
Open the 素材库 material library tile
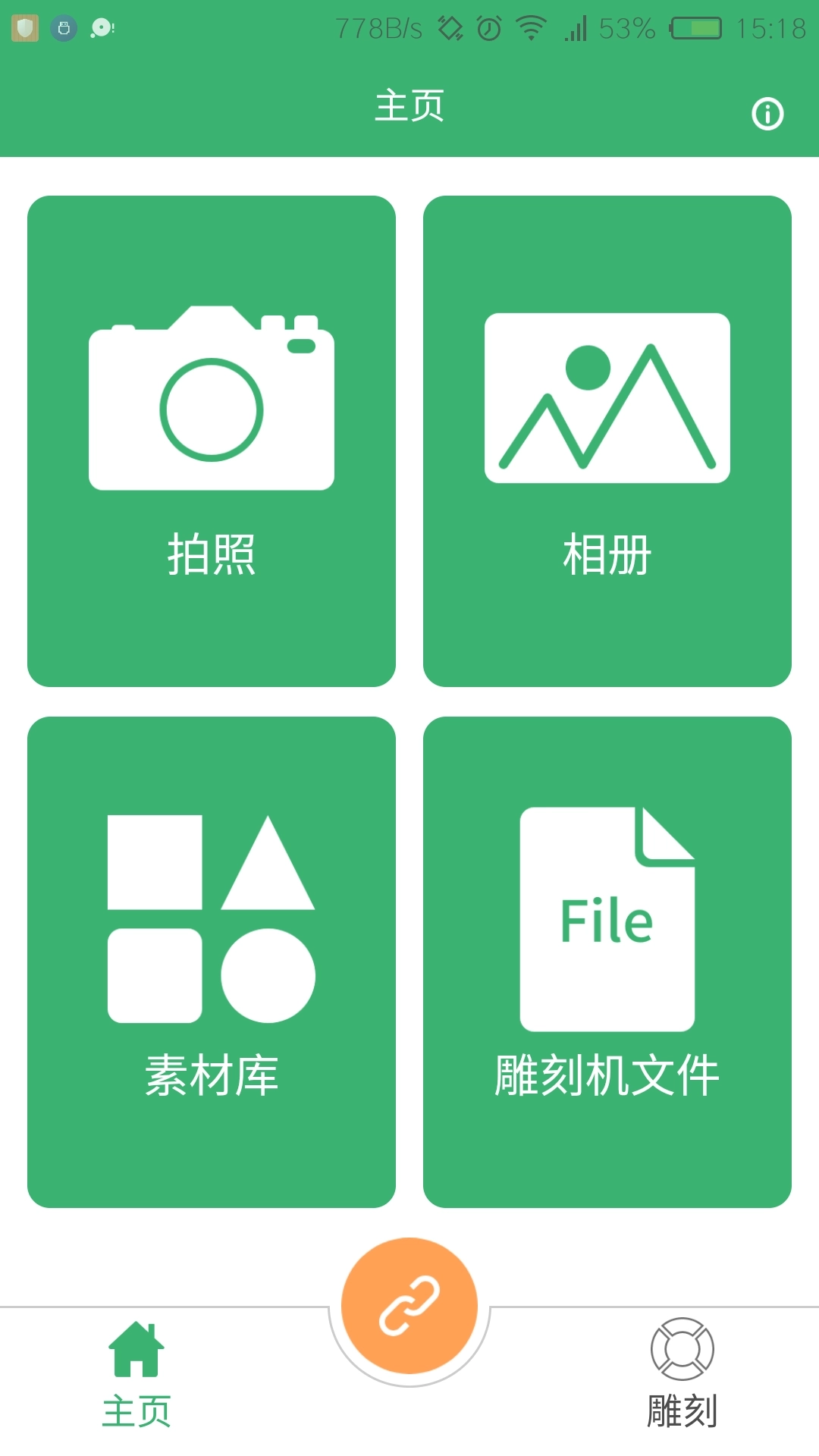[x=212, y=962]
